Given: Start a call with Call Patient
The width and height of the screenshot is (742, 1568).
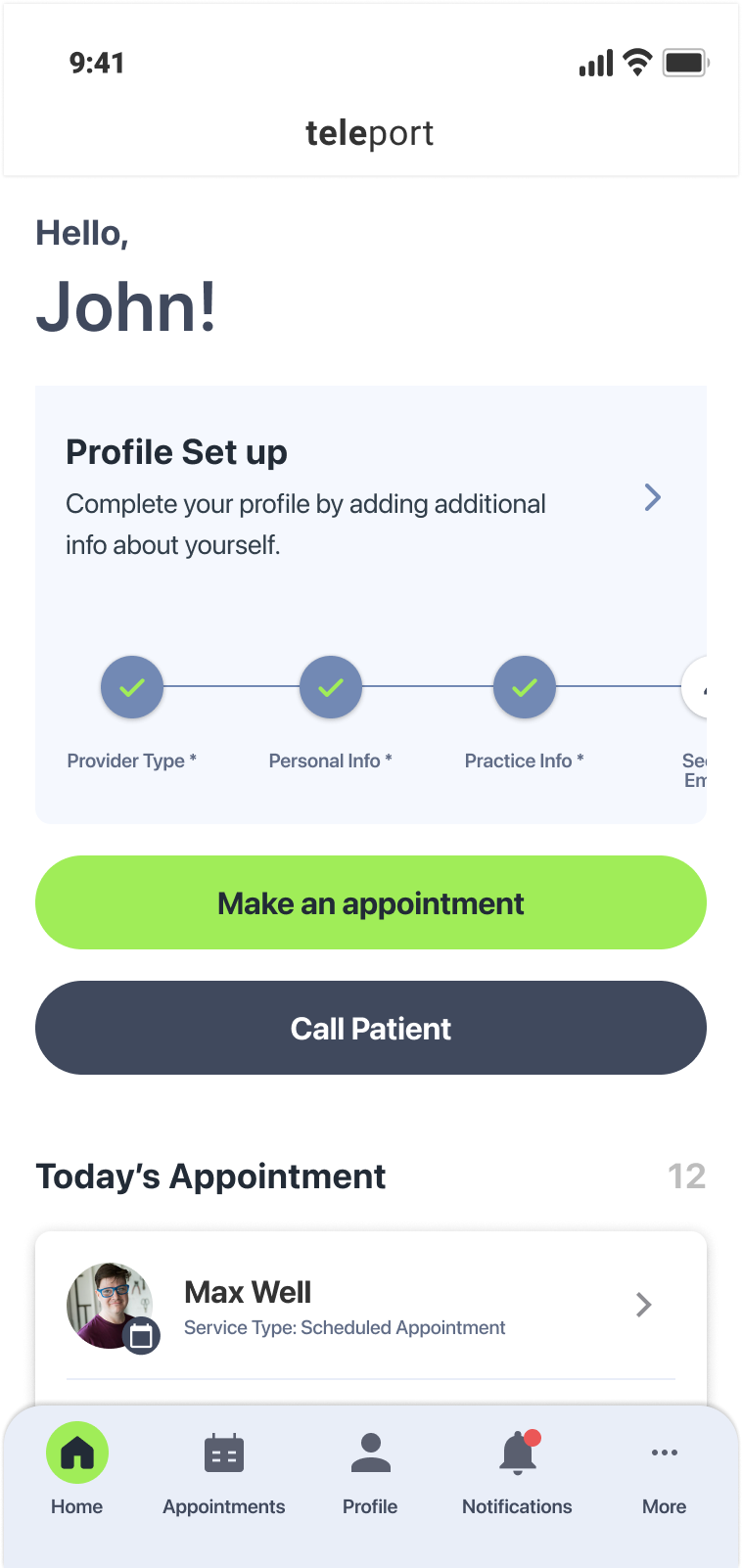Looking at the screenshot, I should (371, 1028).
